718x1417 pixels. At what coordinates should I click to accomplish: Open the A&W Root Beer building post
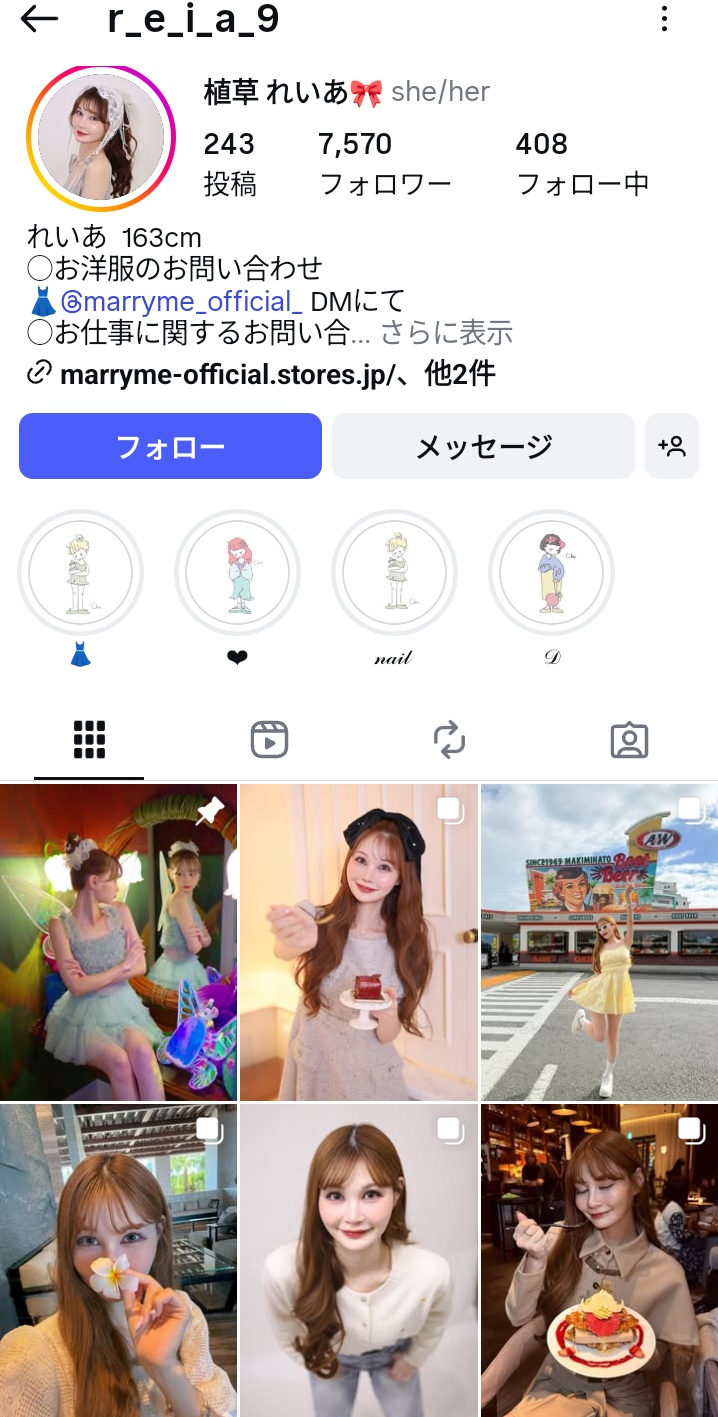pyautogui.click(x=599, y=942)
